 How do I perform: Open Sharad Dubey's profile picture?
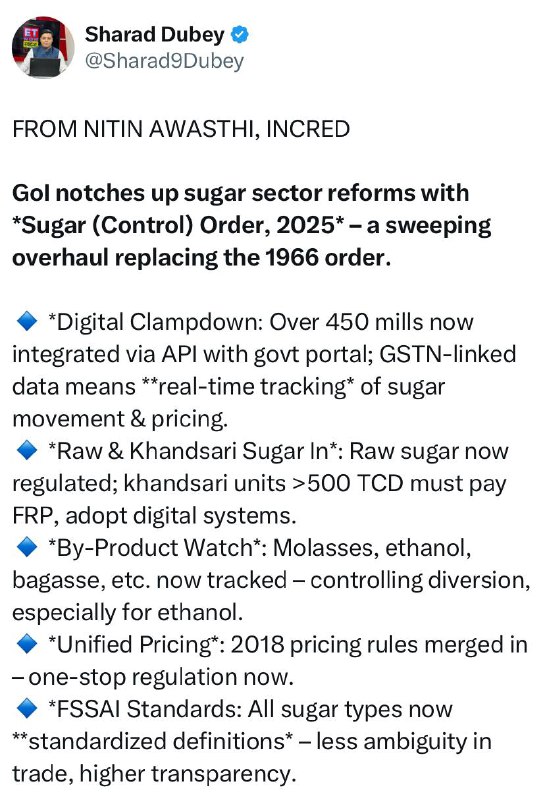[43, 47]
